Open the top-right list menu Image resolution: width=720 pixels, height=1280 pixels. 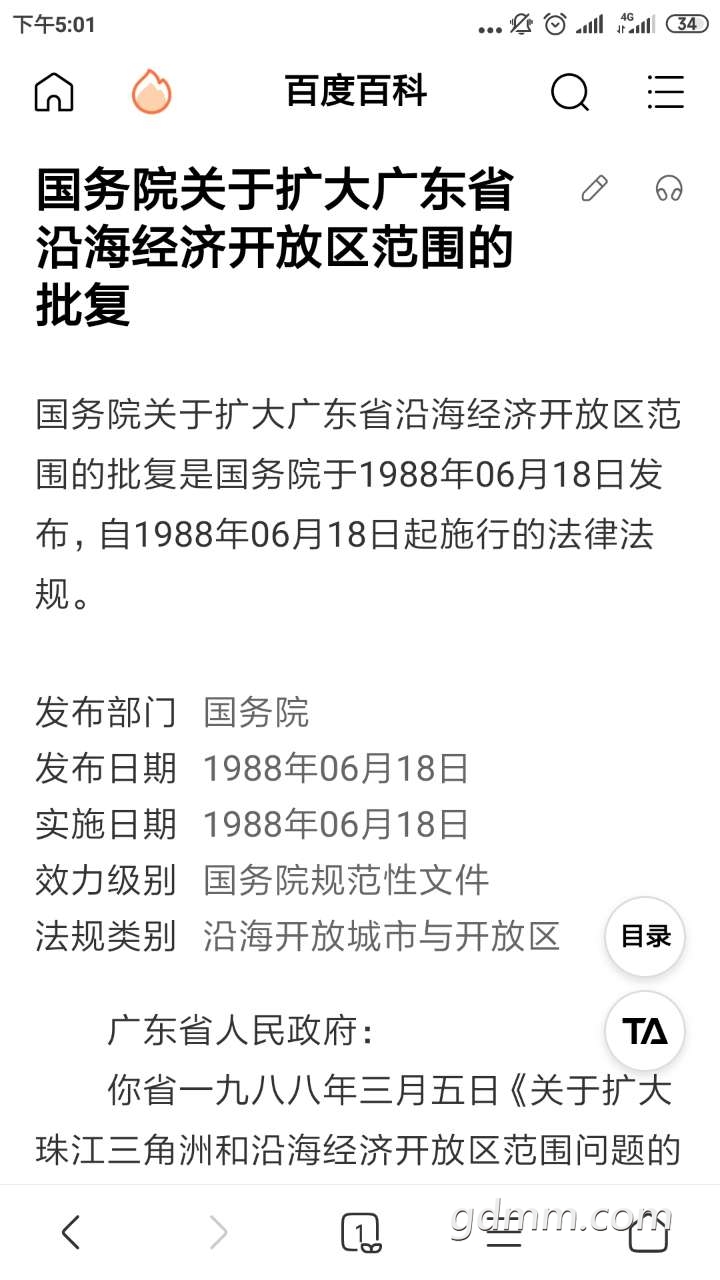(x=665, y=93)
